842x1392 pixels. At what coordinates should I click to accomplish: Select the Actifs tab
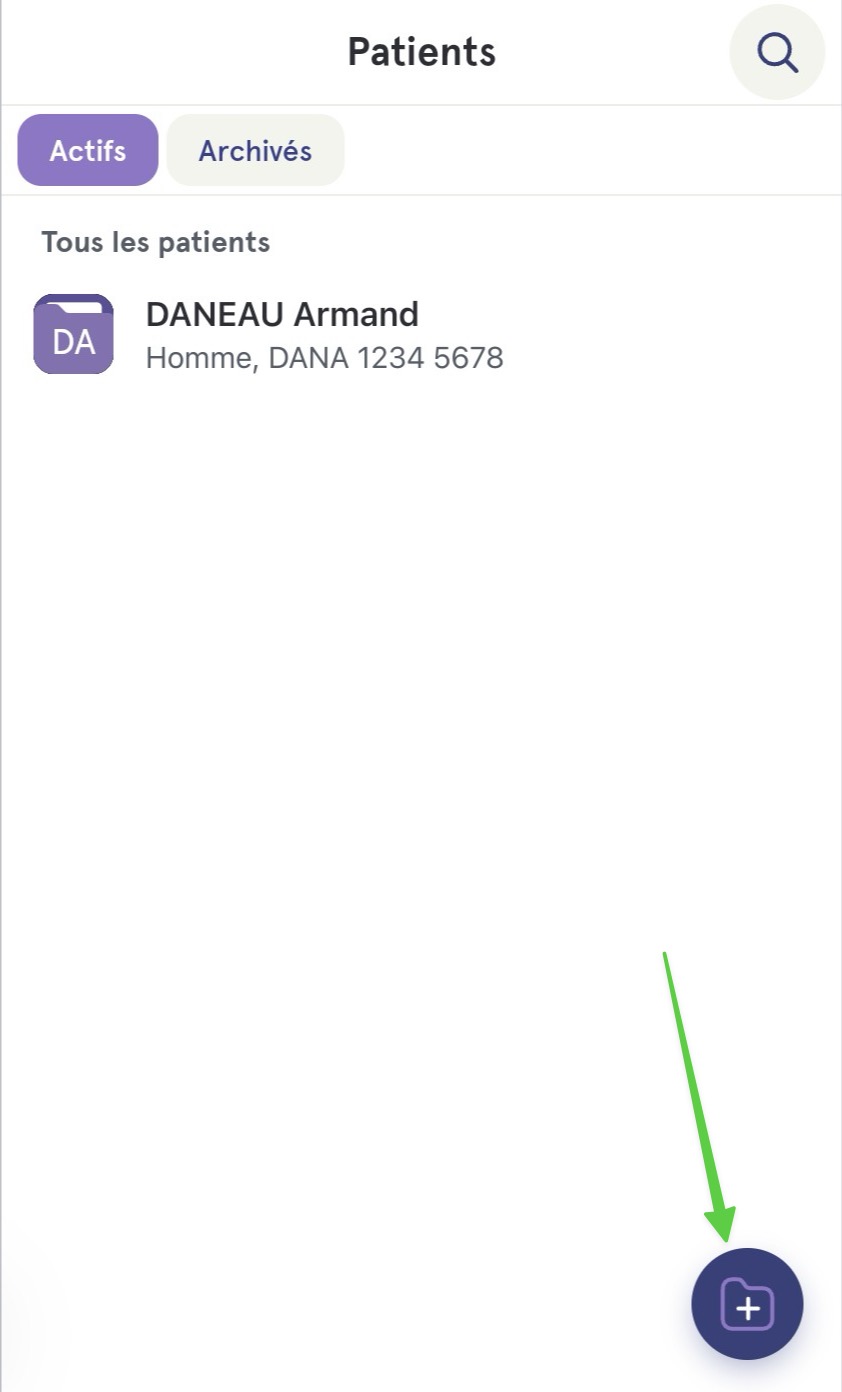[x=88, y=151]
